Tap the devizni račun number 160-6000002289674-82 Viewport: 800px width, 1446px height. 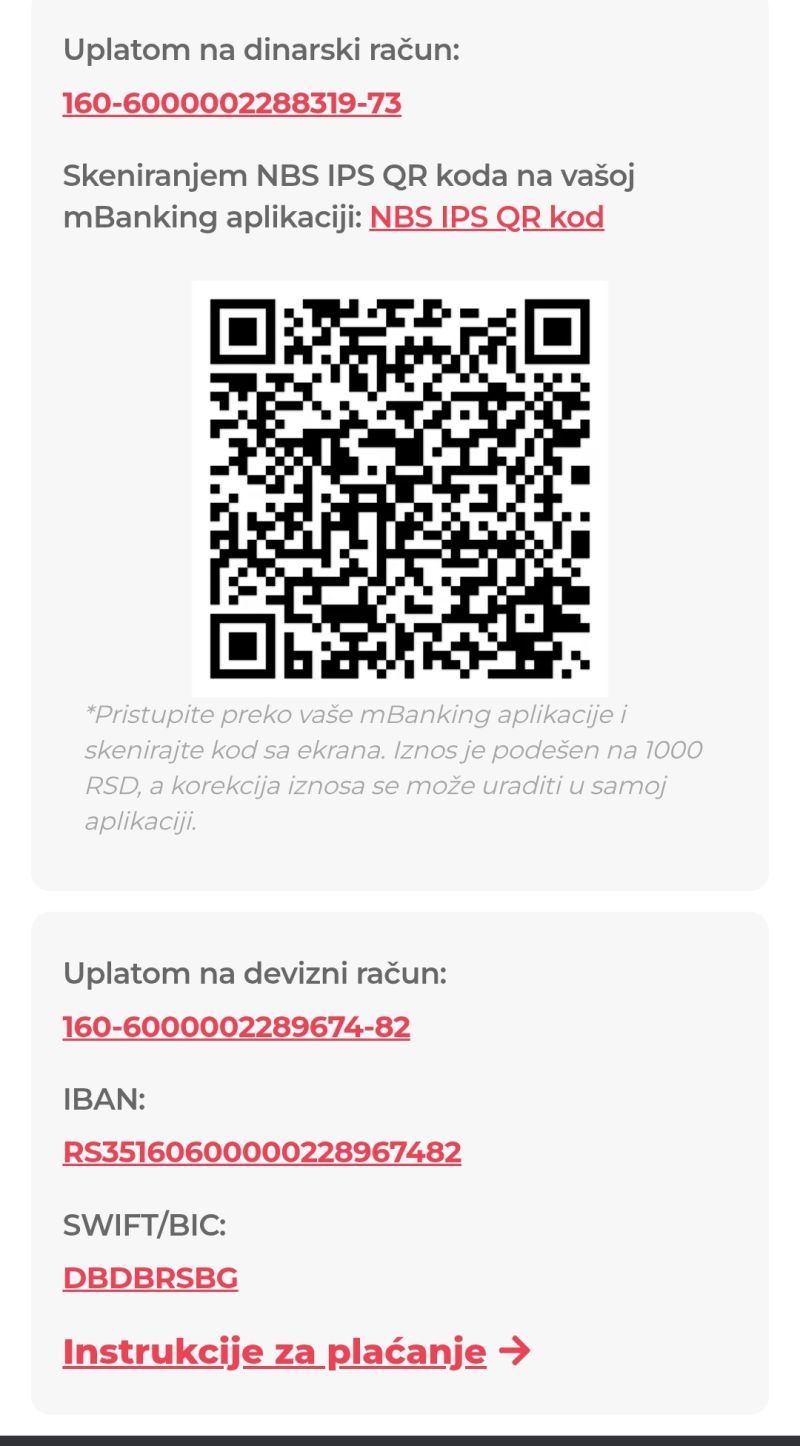click(236, 1027)
